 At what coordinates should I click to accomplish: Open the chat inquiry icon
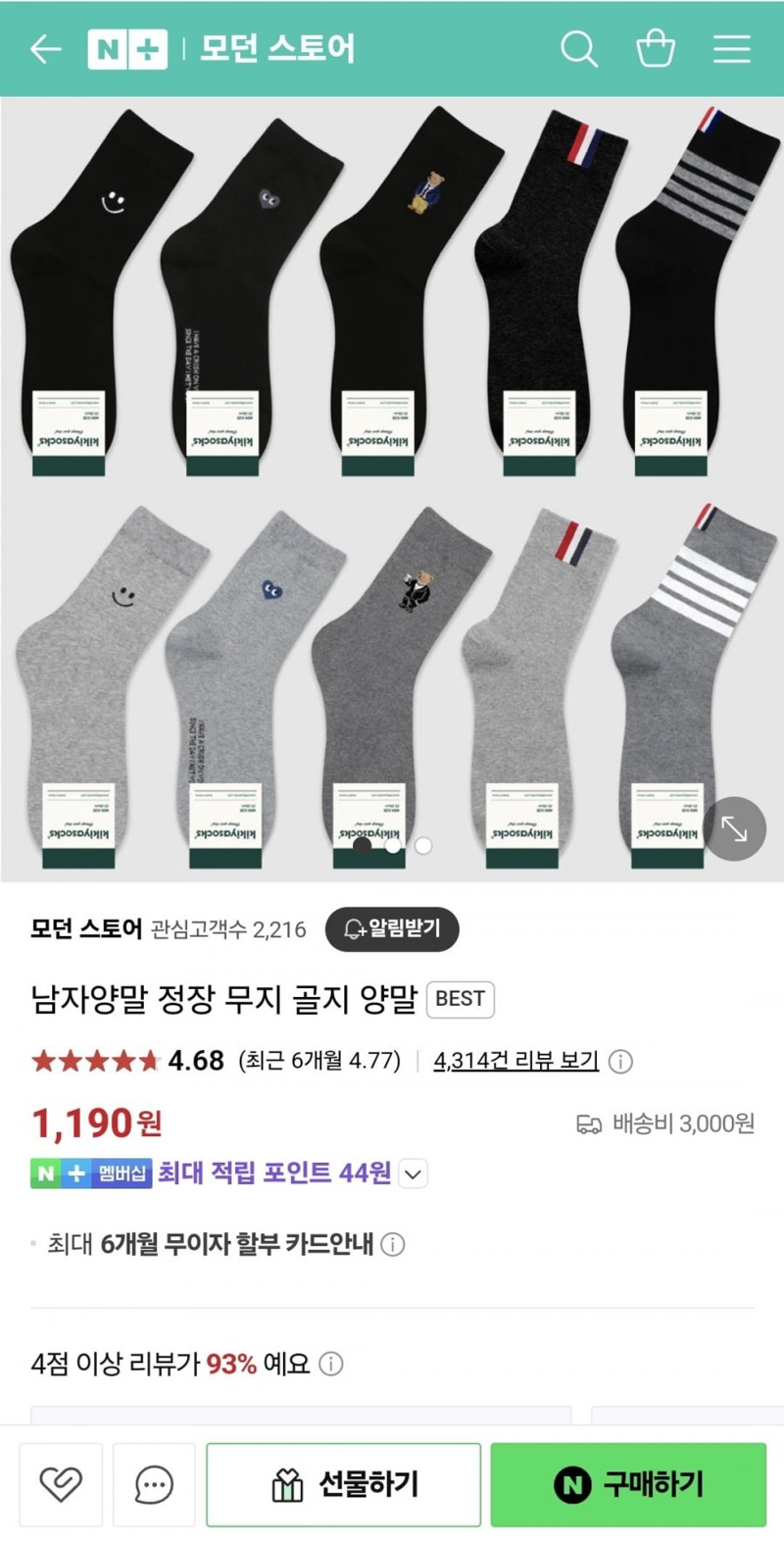[154, 1484]
